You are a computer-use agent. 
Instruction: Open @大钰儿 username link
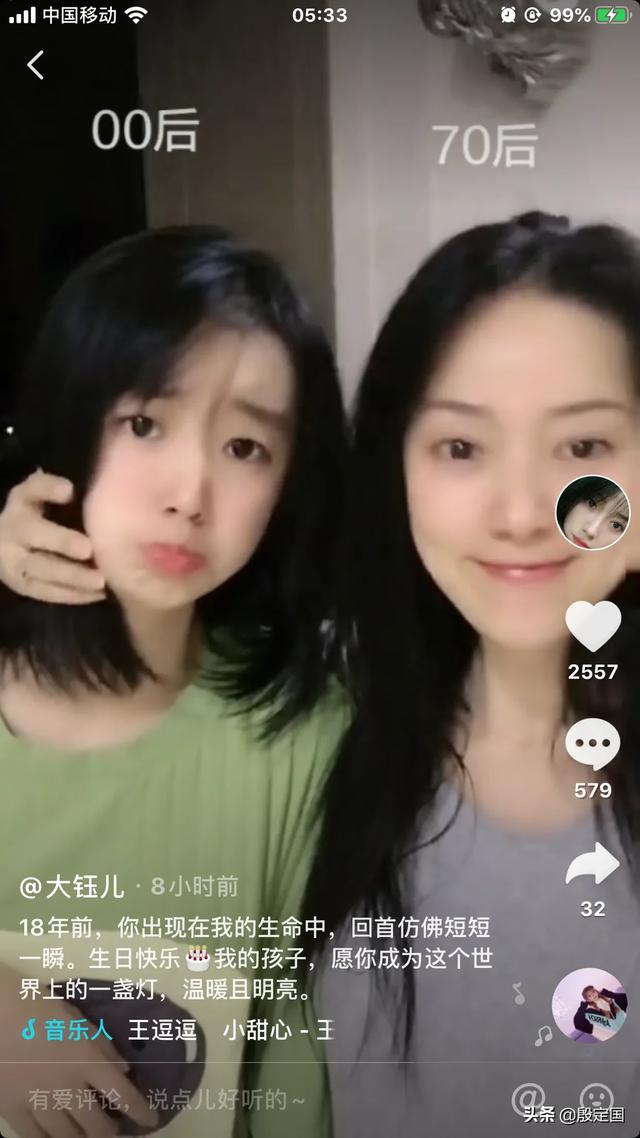(73, 886)
